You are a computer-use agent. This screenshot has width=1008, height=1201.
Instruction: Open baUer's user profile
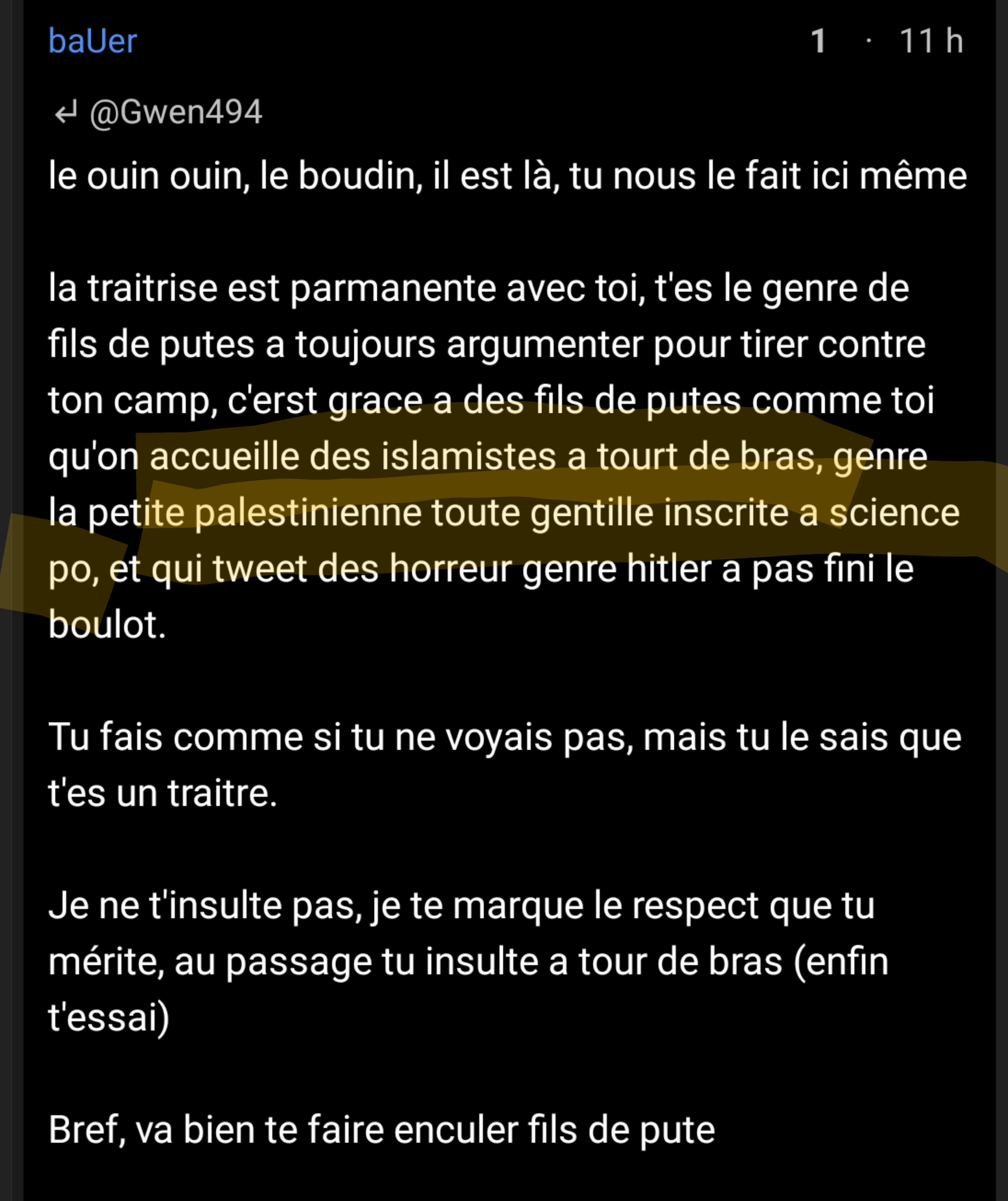coord(93,42)
